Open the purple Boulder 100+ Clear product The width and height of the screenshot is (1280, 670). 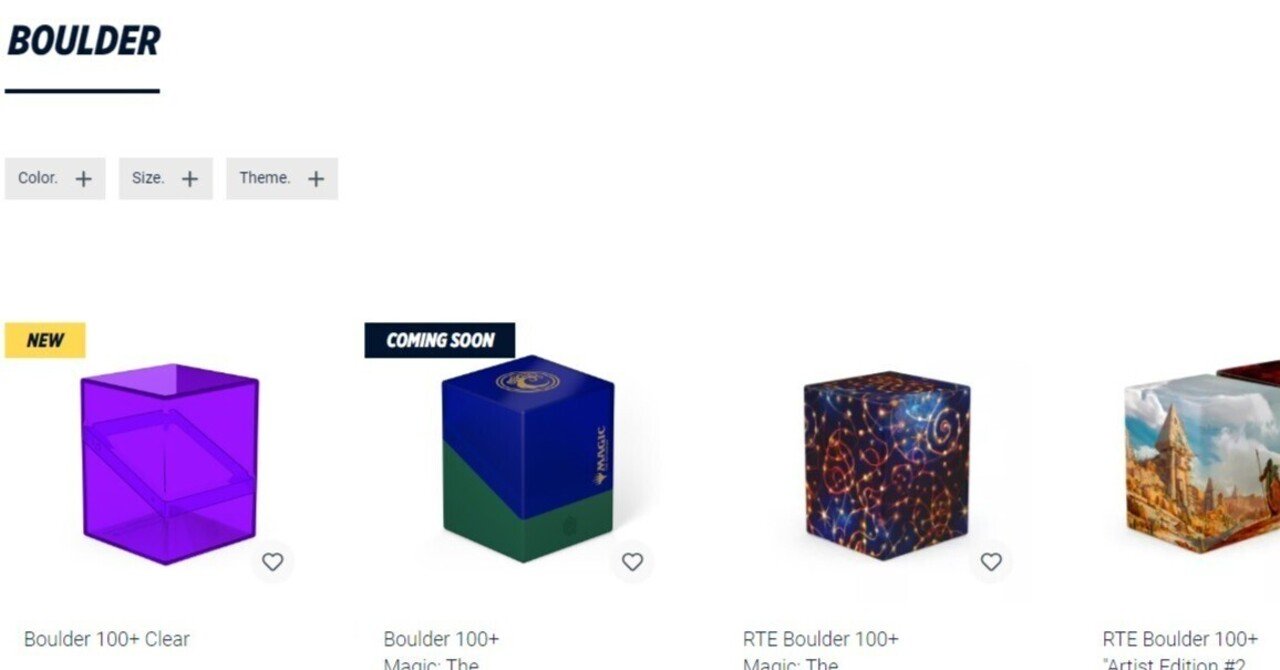170,462
